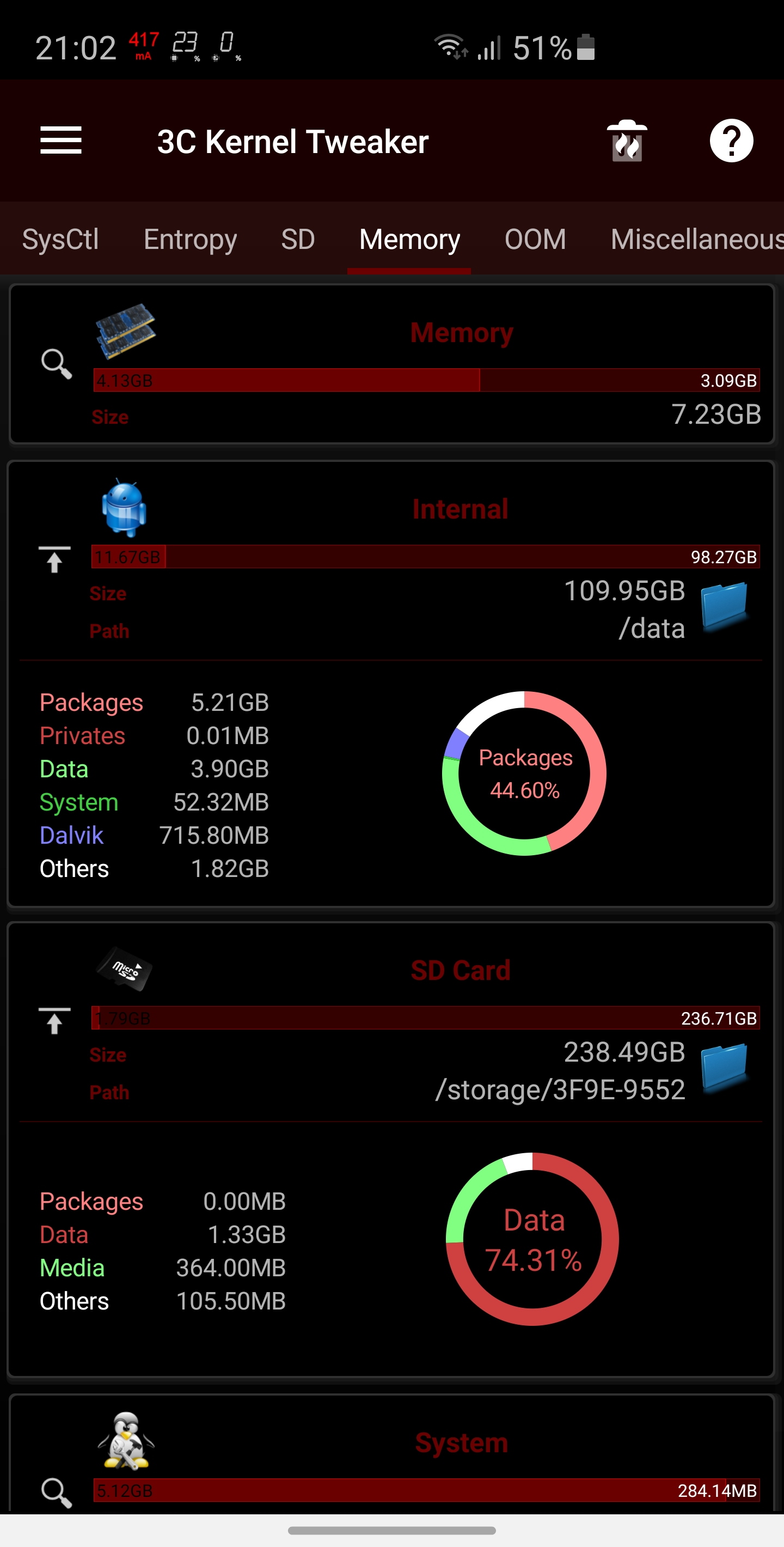
Task: Browse the /data folder
Action: (x=724, y=607)
